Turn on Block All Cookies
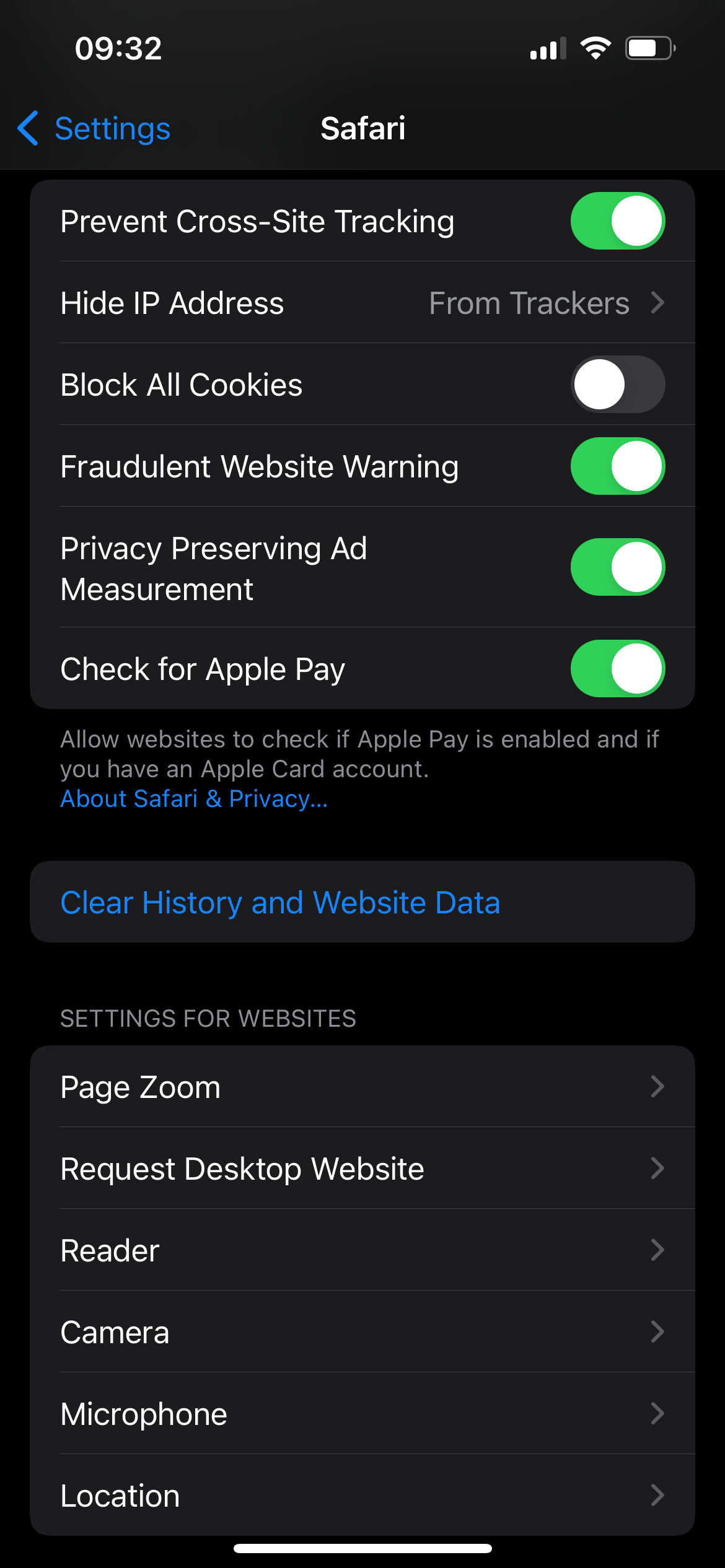 (618, 385)
